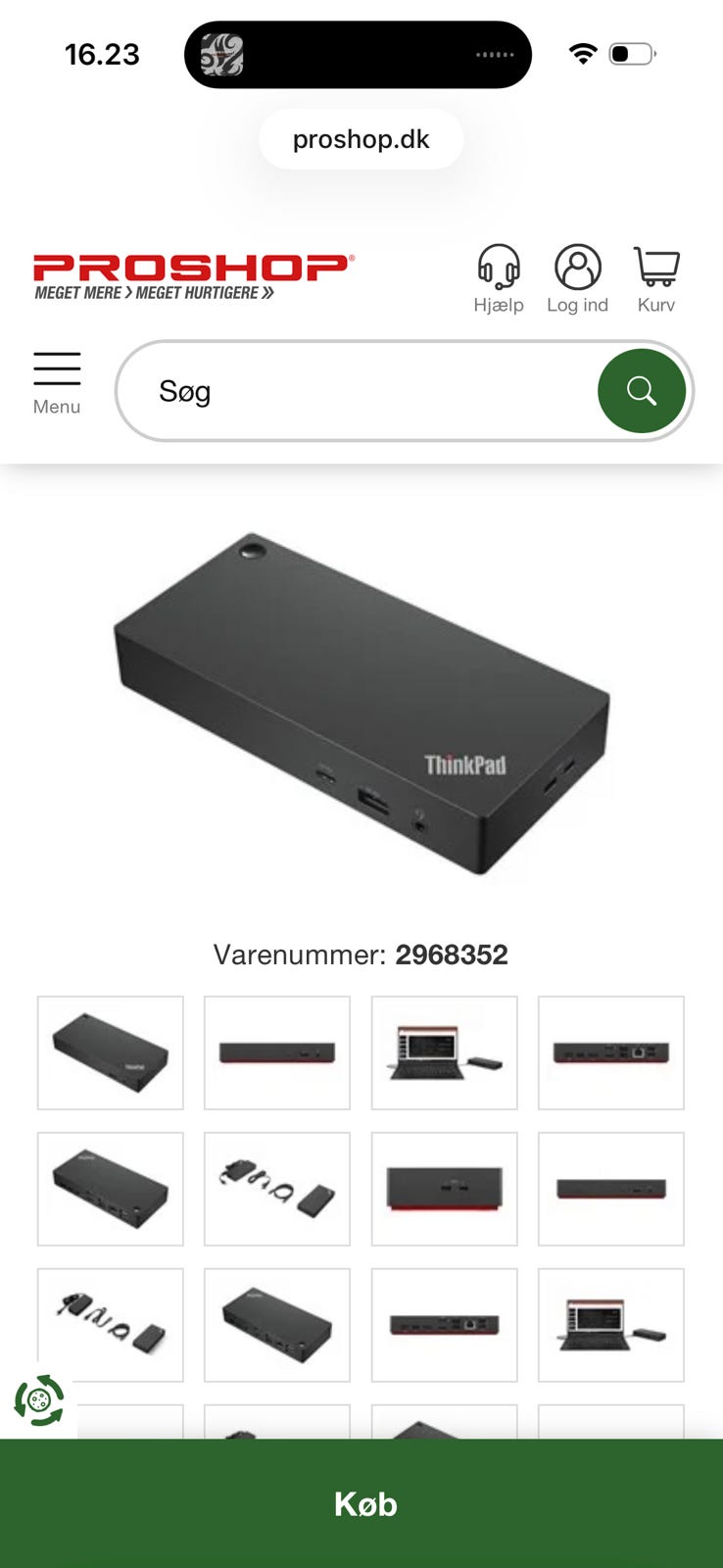Tap the Søg search field
The width and height of the screenshot is (723, 1568).
pyautogui.click(x=343, y=390)
